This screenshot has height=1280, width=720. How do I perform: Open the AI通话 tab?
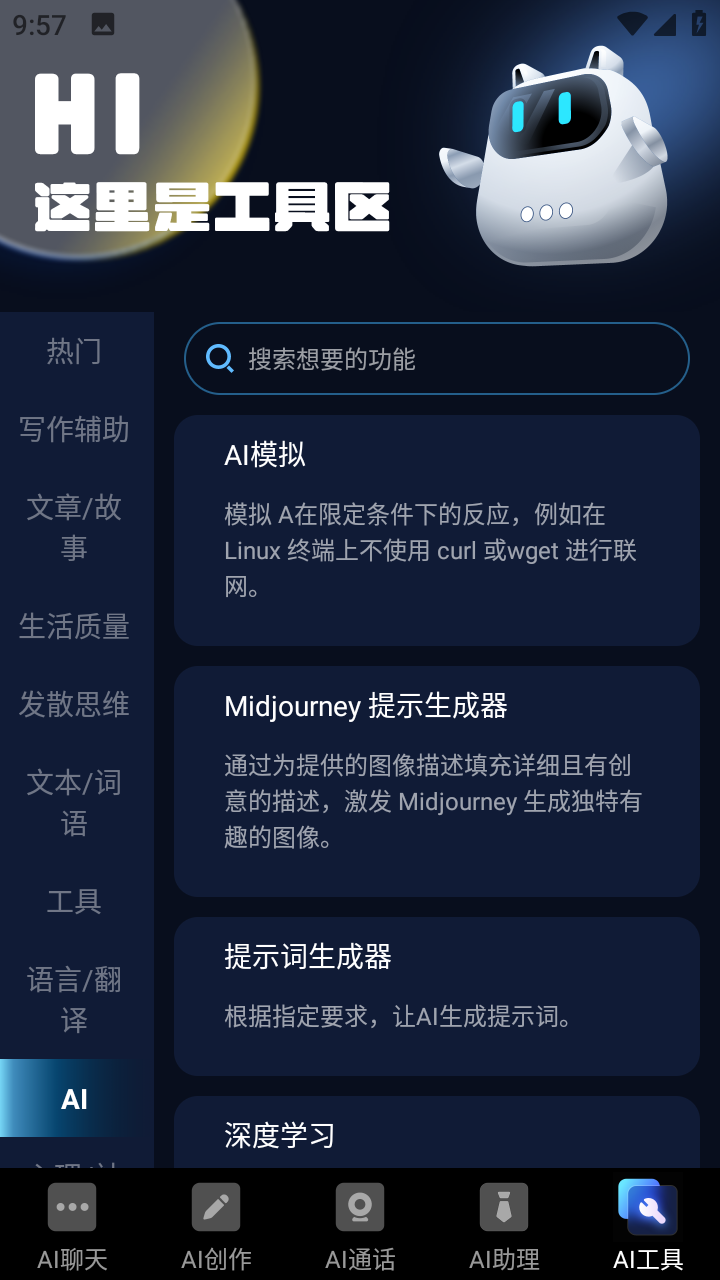click(360, 1225)
